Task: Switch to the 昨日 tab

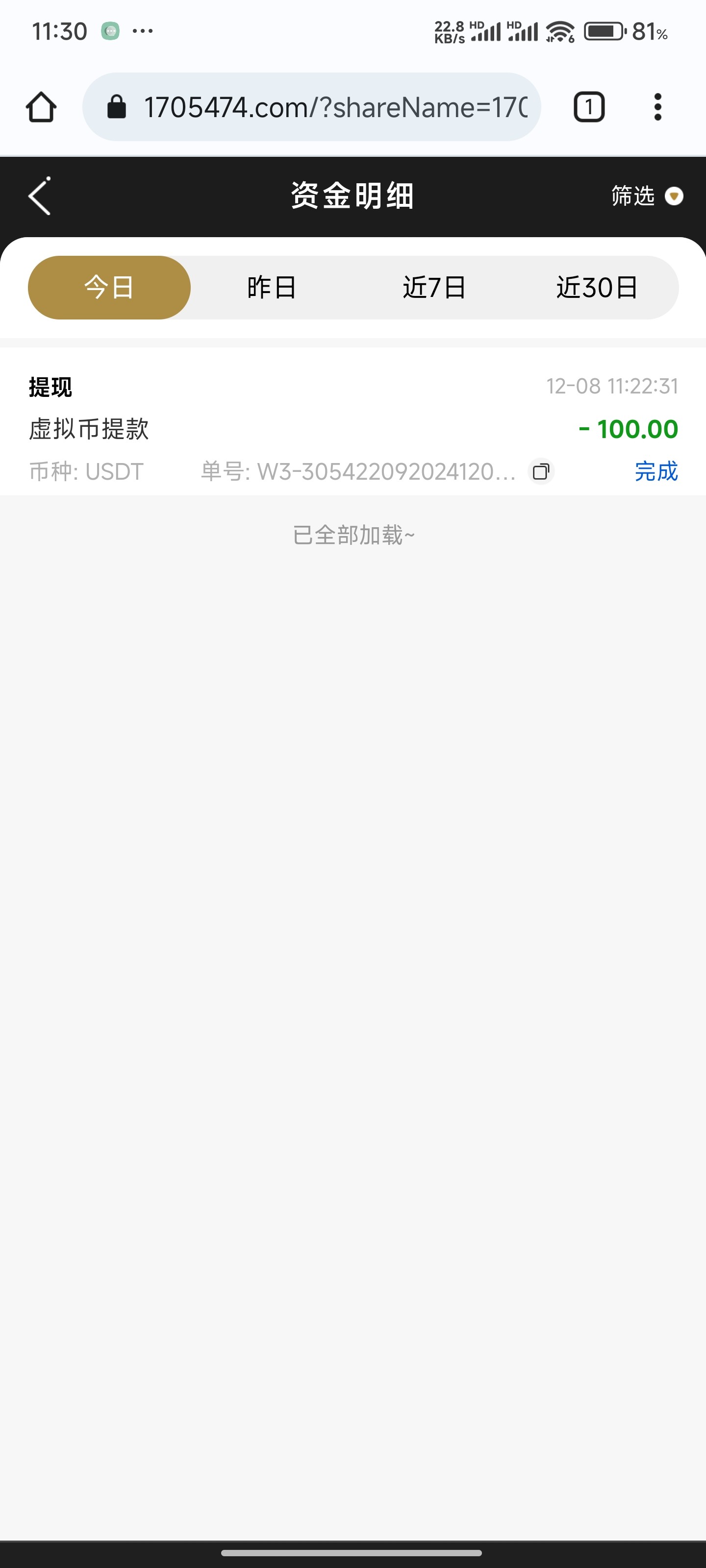Action: pyautogui.click(x=272, y=287)
